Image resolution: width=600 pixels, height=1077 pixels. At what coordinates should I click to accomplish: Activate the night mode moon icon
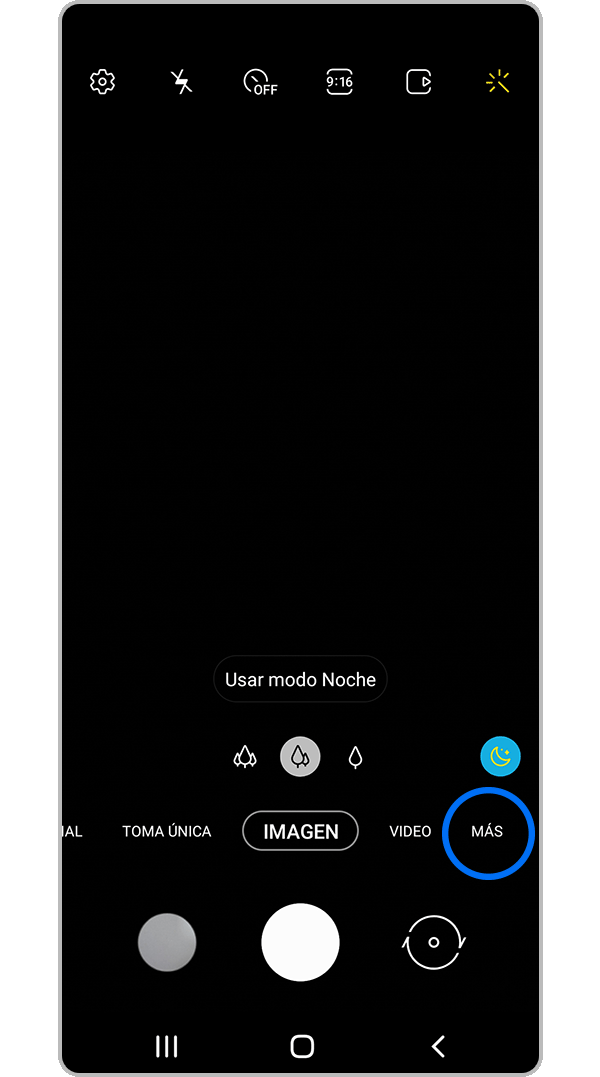[x=500, y=757]
